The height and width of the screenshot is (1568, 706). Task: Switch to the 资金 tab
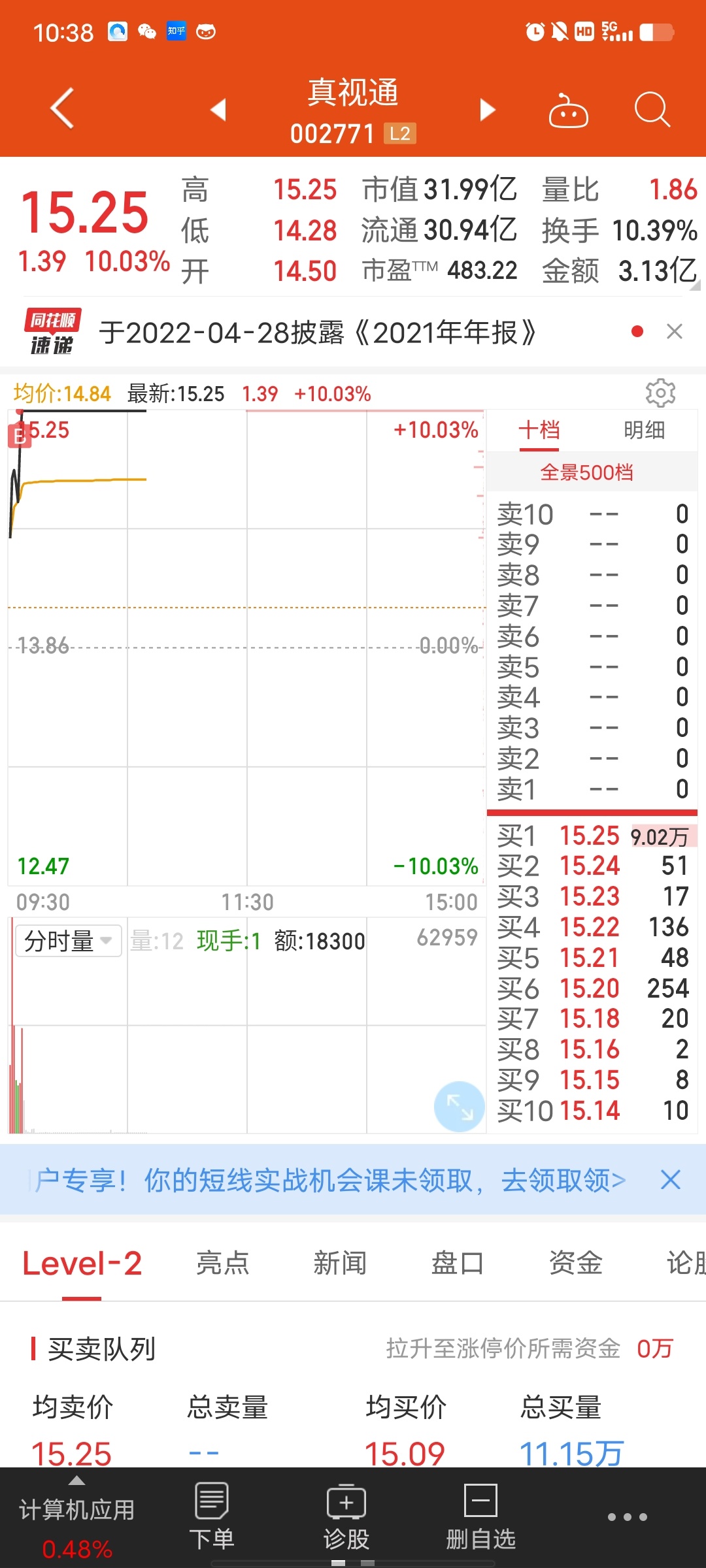click(x=575, y=1263)
